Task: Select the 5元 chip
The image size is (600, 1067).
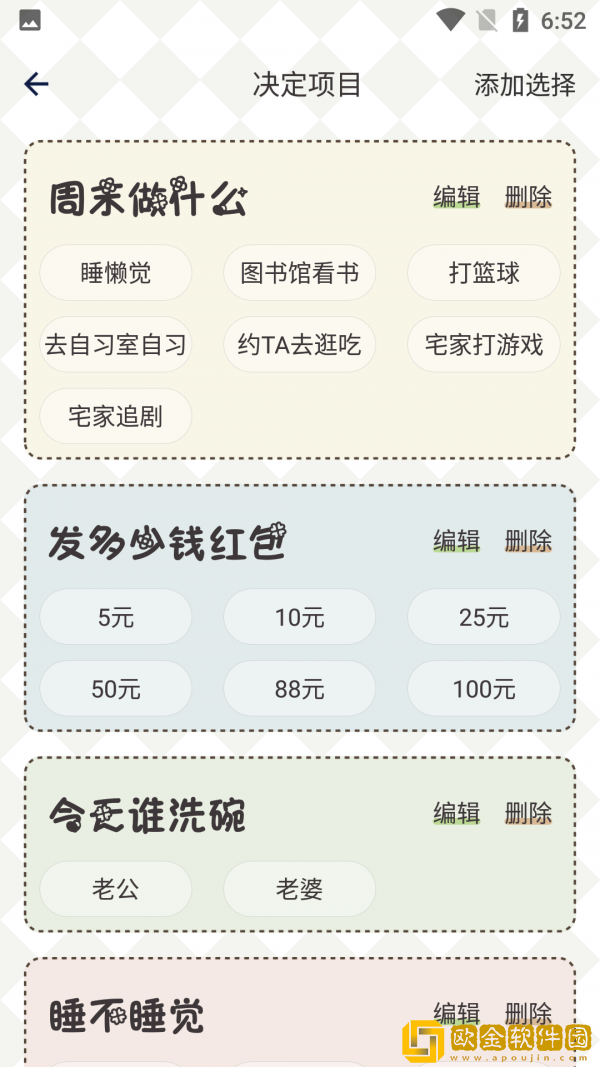Action: [116, 617]
